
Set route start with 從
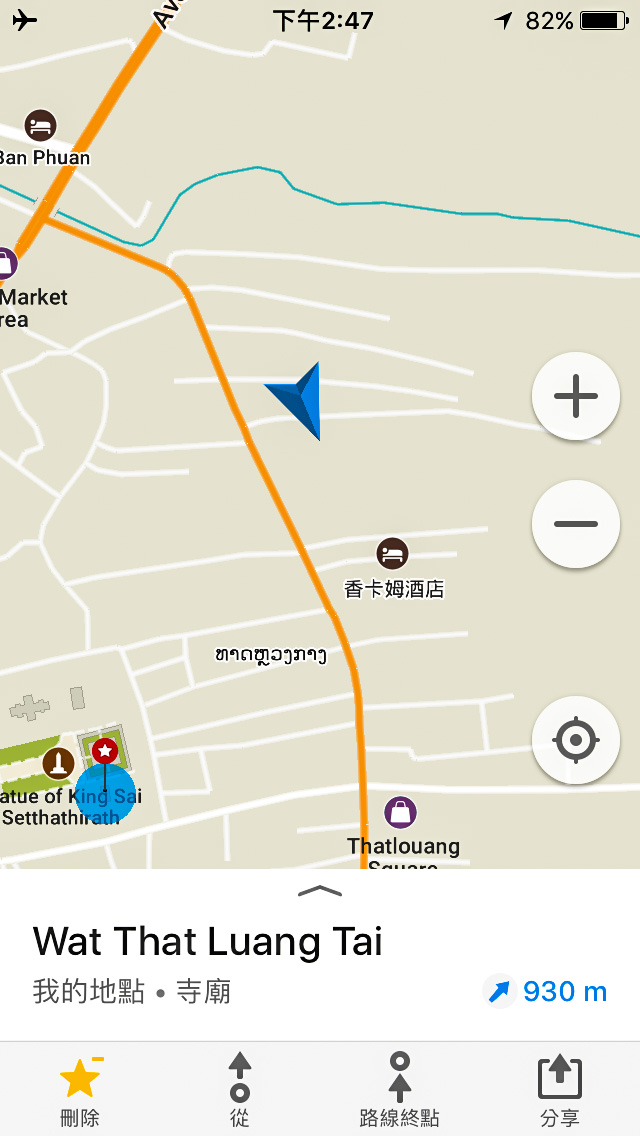pos(240,1088)
